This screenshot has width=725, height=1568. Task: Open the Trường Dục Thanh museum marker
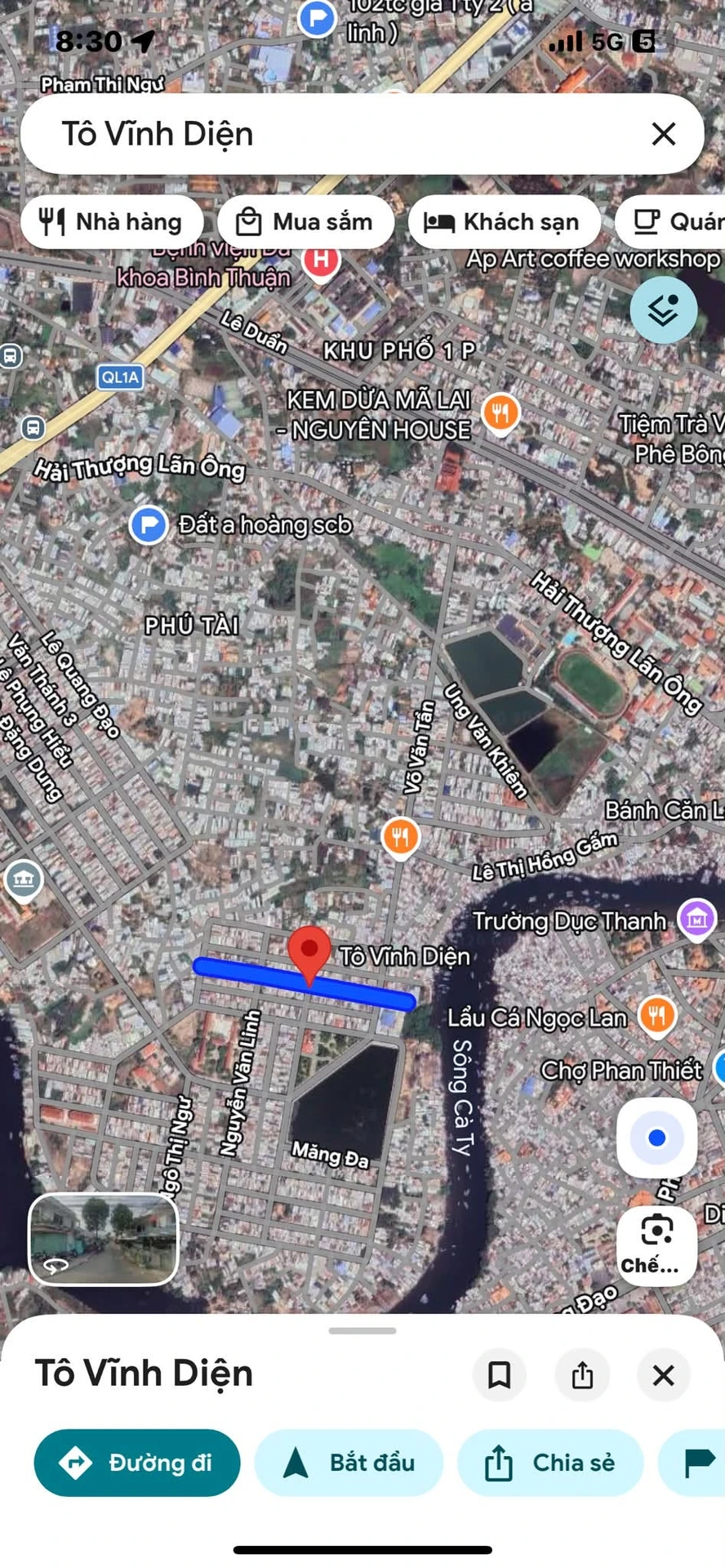696,920
